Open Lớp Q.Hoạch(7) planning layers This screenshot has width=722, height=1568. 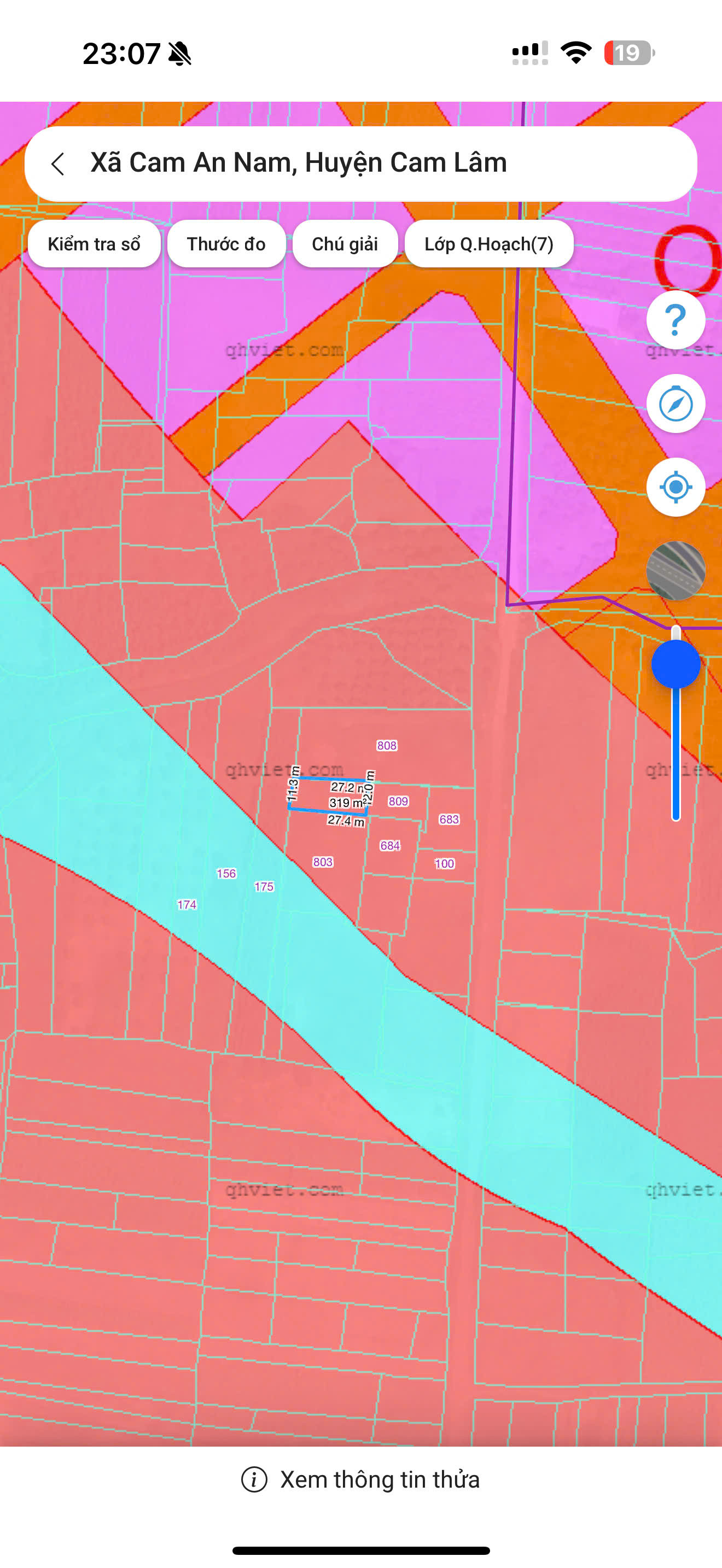pyautogui.click(x=489, y=244)
